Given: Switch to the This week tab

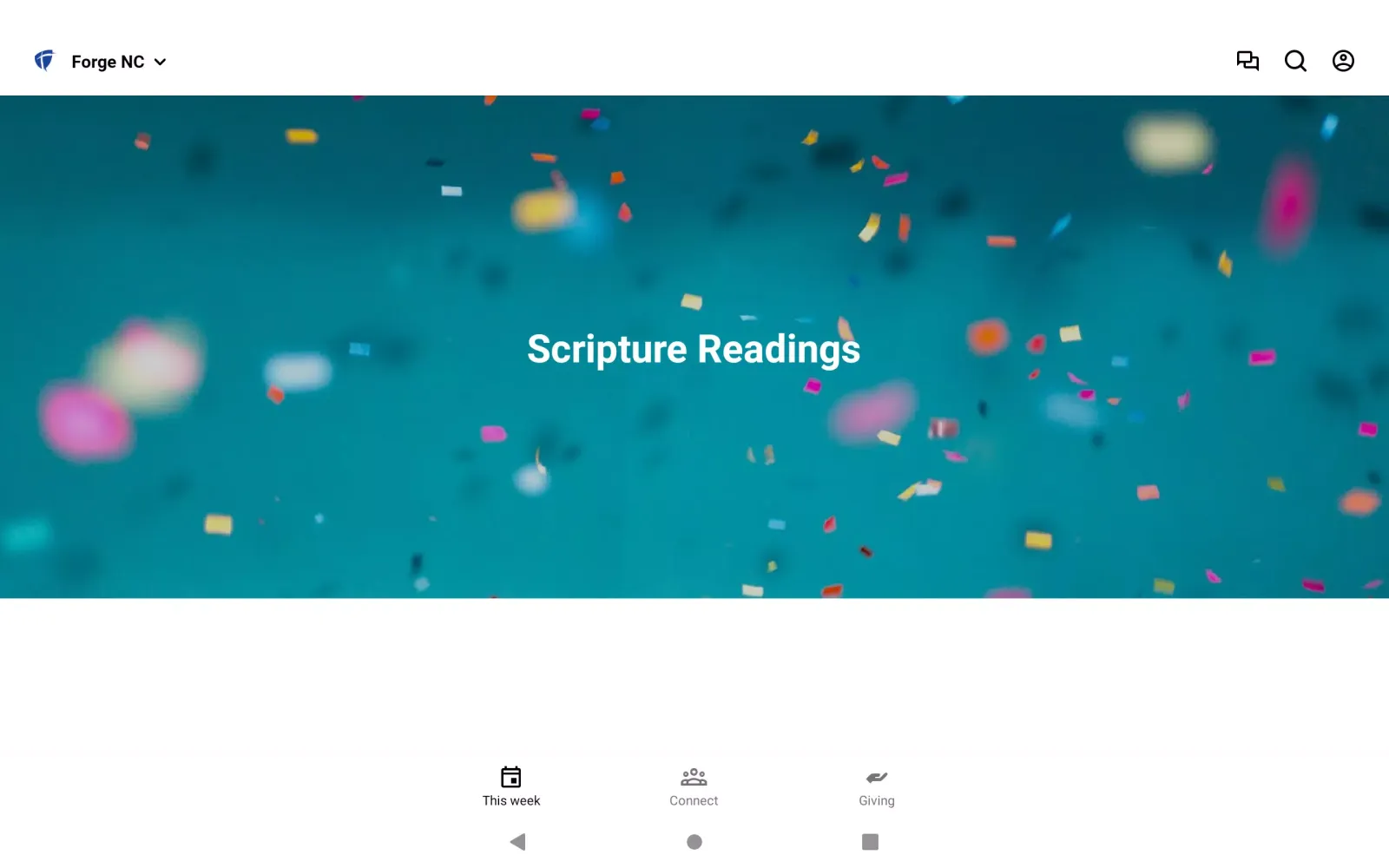Looking at the screenshot, I should pos(511,786).
